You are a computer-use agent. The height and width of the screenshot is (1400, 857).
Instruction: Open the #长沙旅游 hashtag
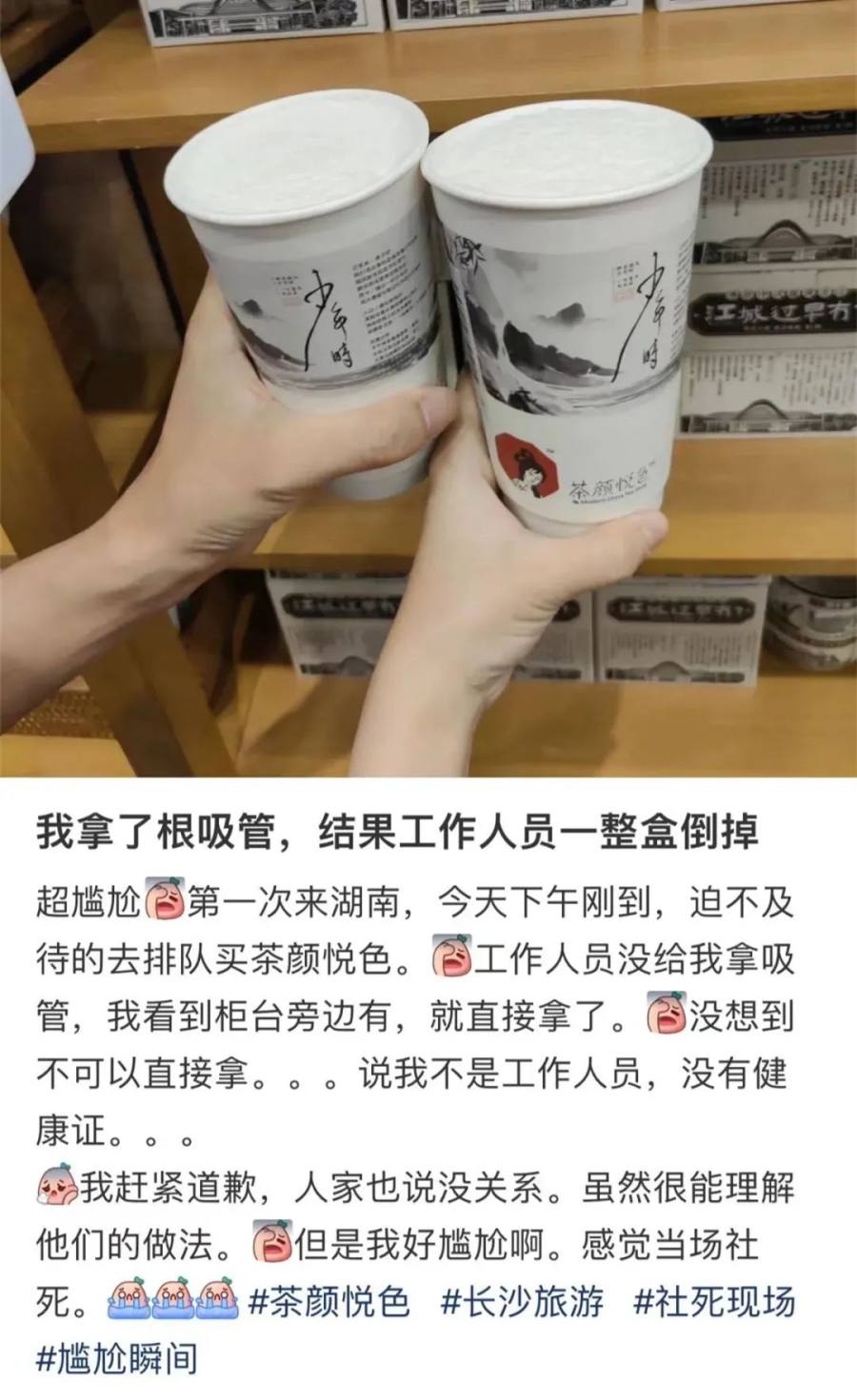(x=522, y=1301)
